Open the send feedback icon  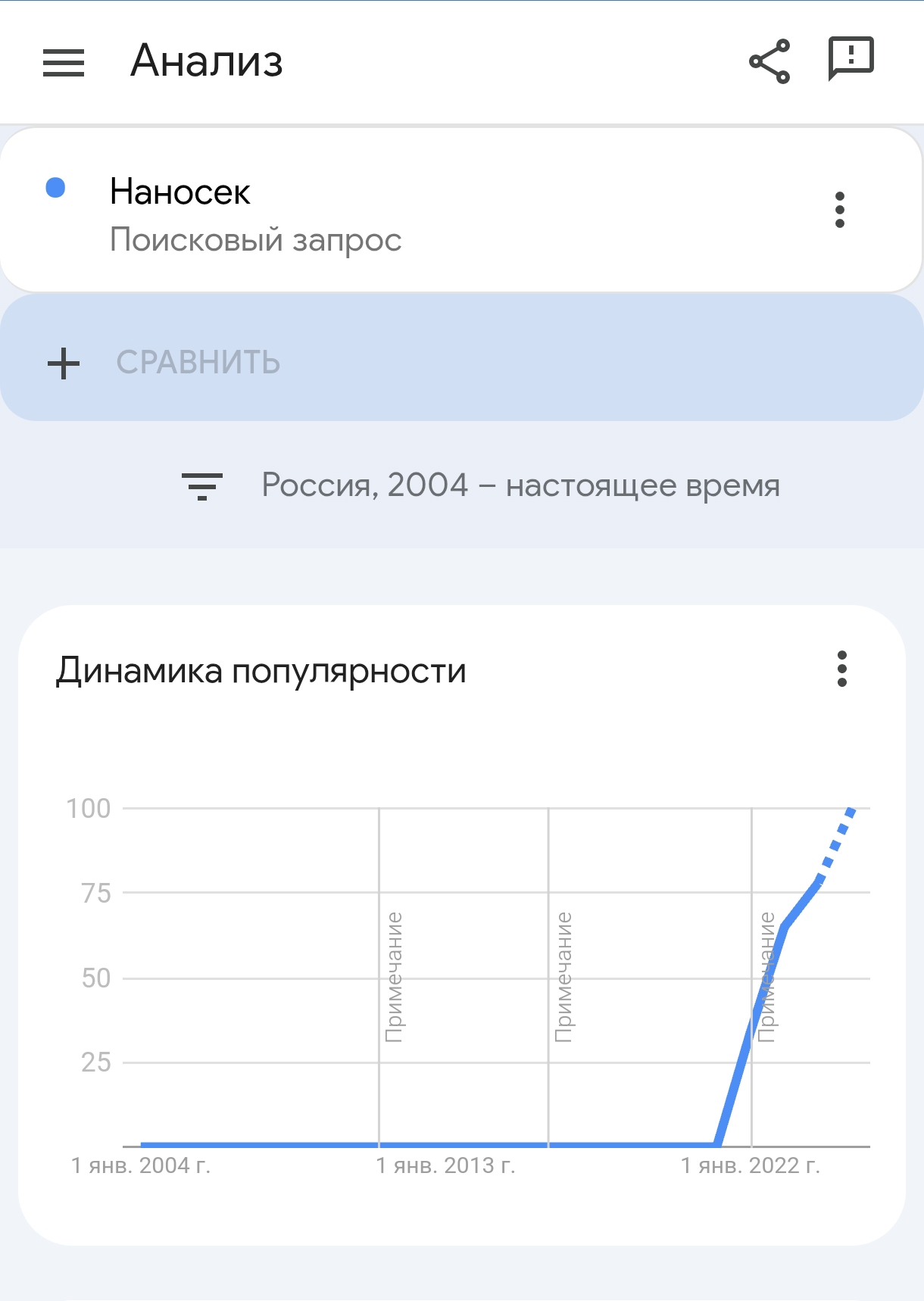851,59
